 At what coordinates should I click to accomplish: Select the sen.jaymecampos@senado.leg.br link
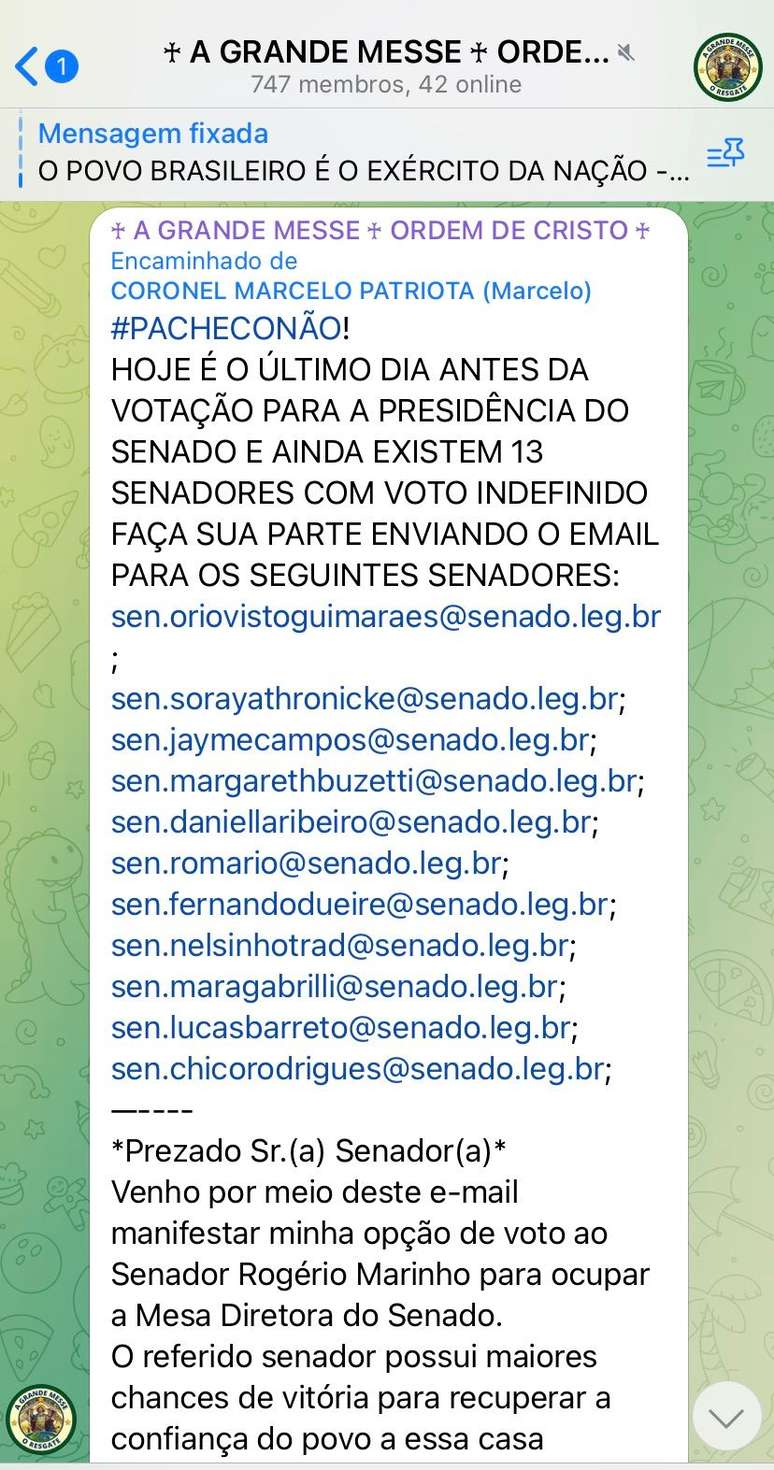[x=349, y=740]
